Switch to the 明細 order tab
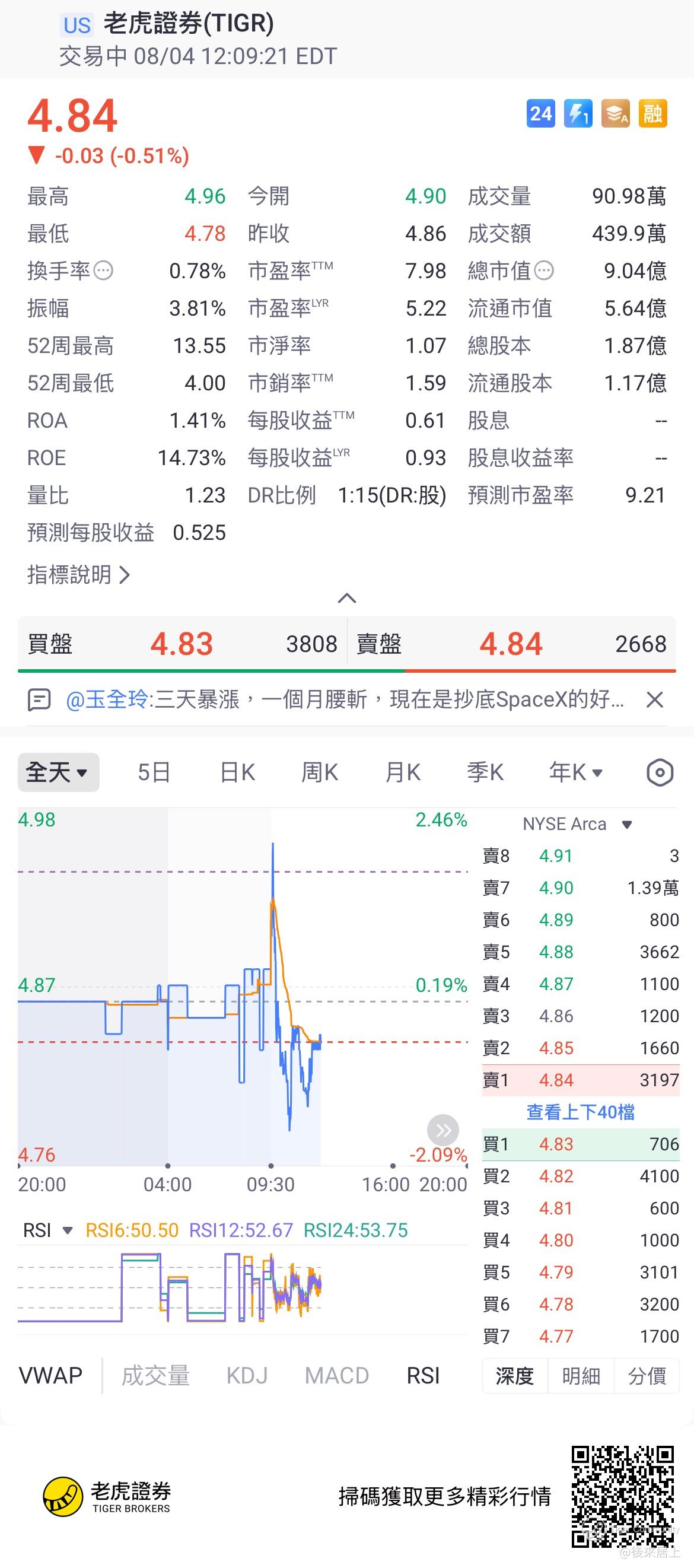The image size is (694, 1568). tap(581, 1376)
